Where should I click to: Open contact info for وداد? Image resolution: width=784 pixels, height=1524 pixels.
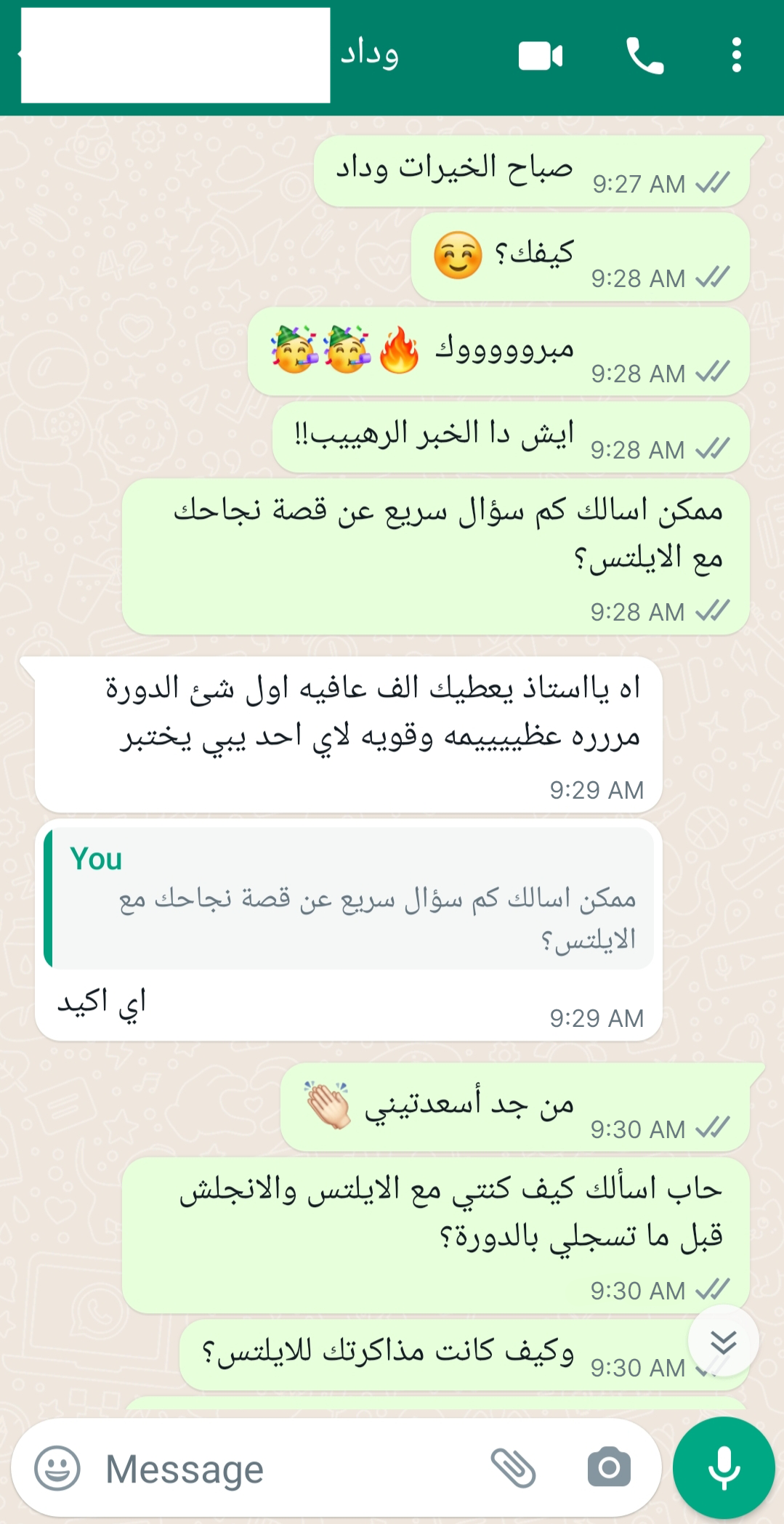pos(369,55)
